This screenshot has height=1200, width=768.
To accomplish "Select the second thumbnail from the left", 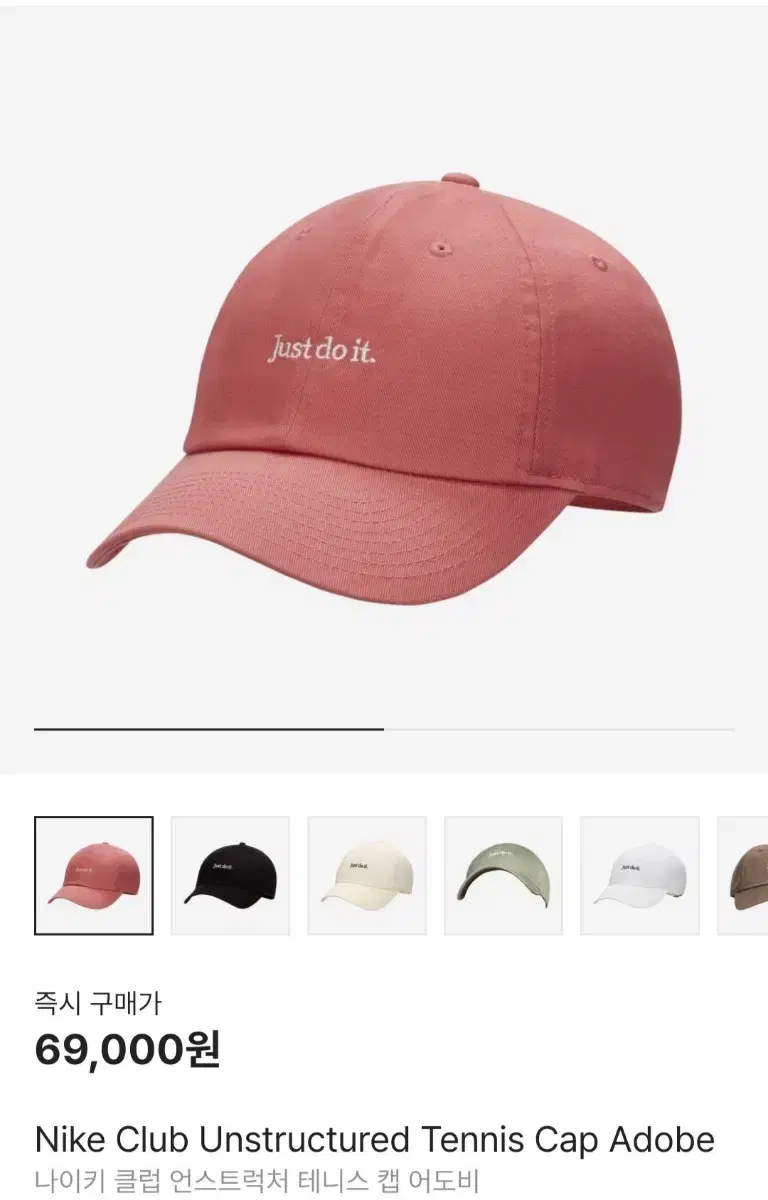I will pos(232,872).
